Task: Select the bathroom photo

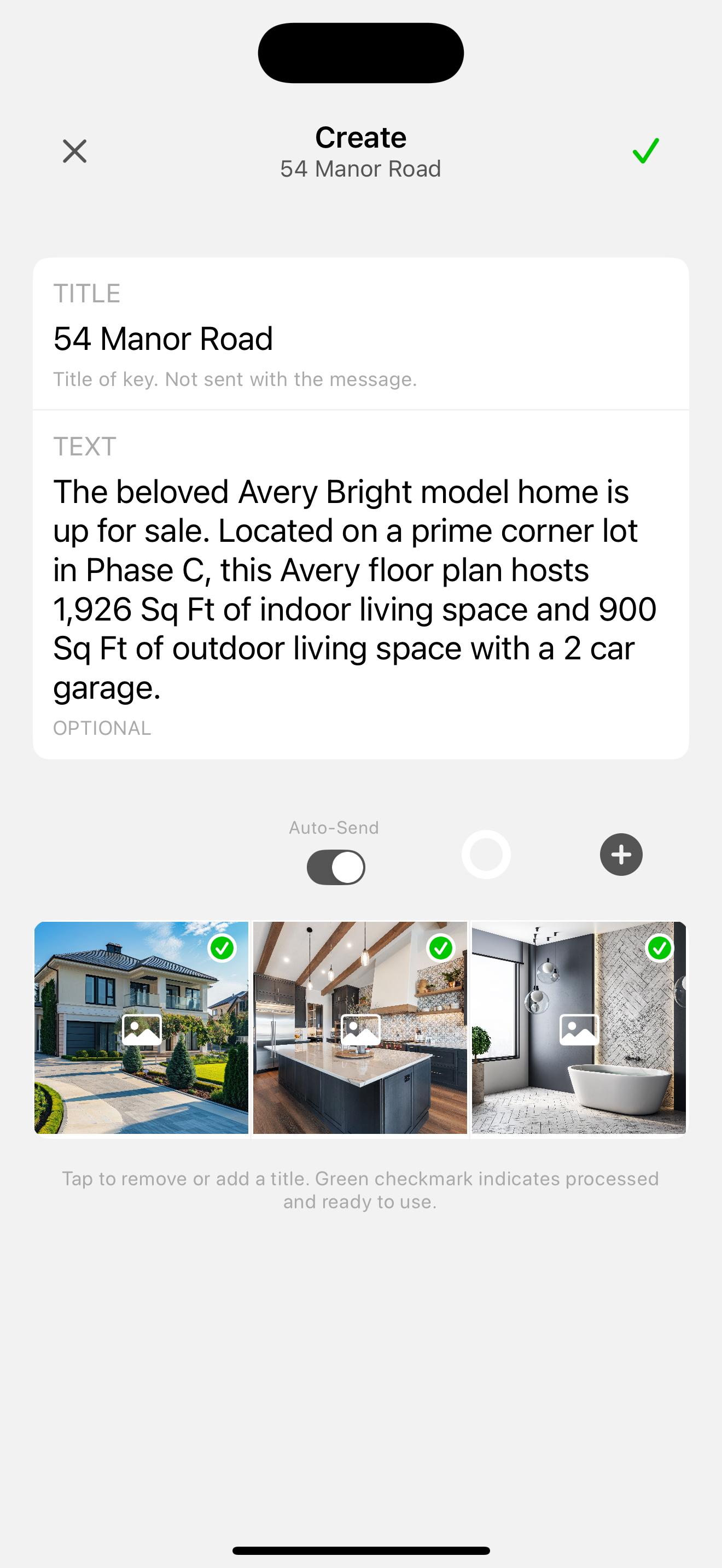Action: click(x=578, y=1027)
